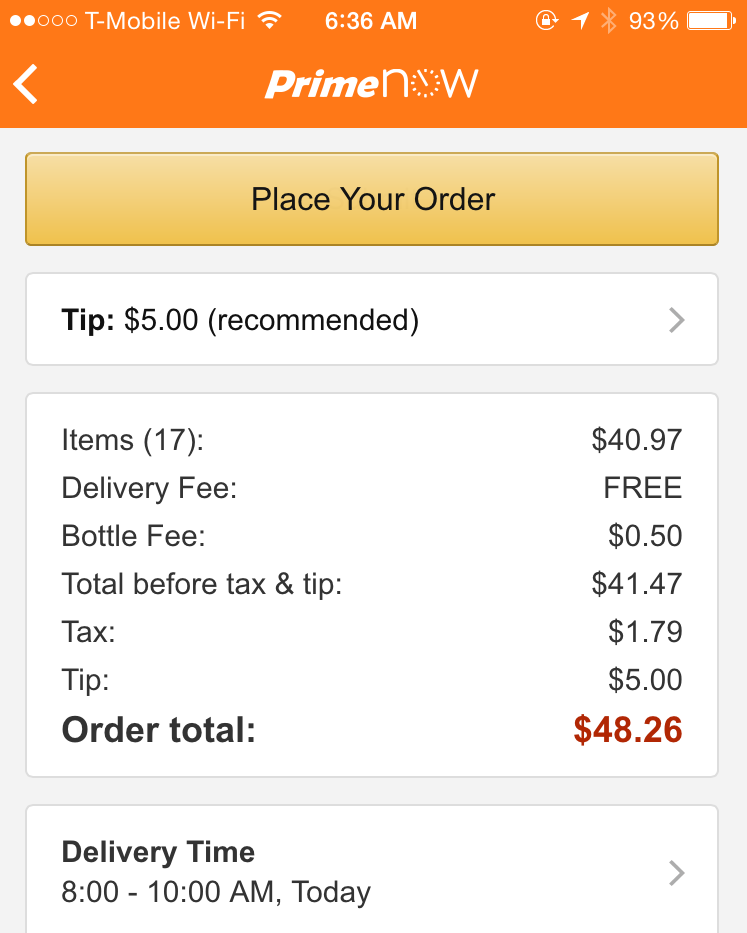Tap the Place Your Order button

[x=372, y=199]
